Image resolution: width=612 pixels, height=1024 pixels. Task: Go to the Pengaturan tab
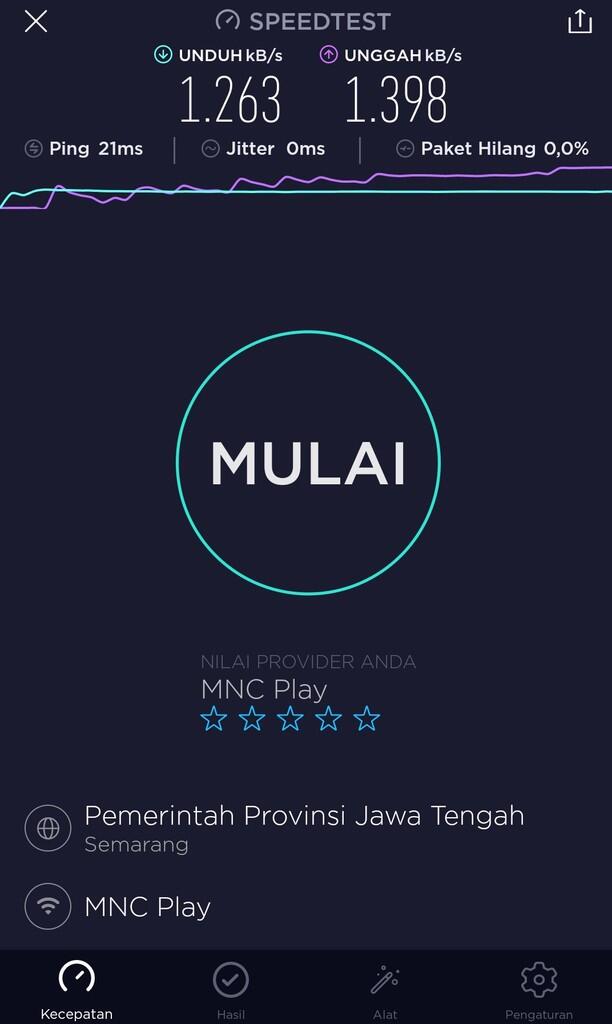(539, 989)
